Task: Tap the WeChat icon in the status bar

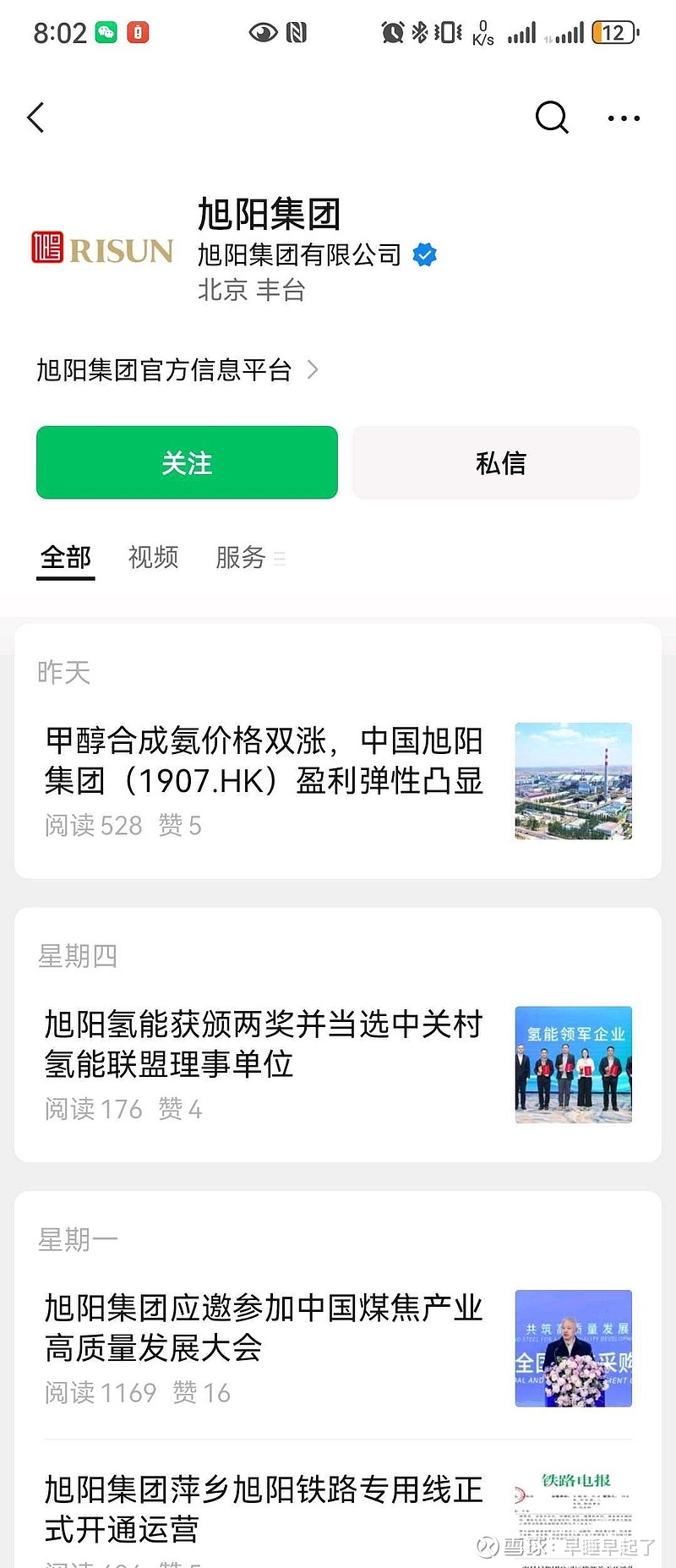Action: (x=105, y=30)
